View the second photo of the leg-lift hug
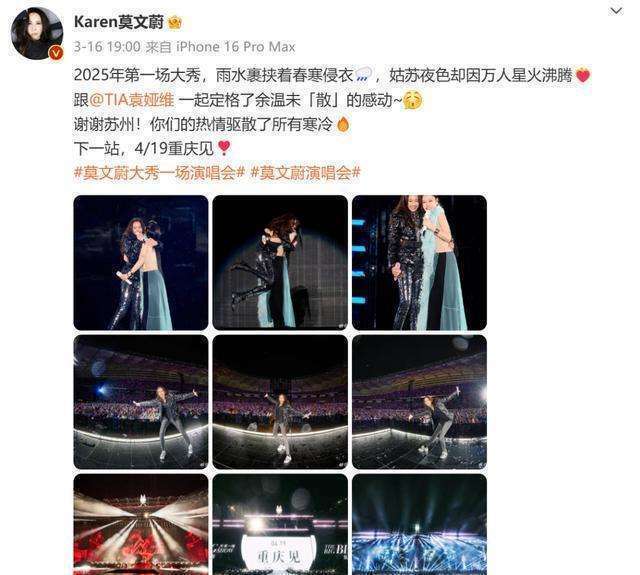Image resolution: width=640 pixels, height=575 pixels. tap(280, 262)
